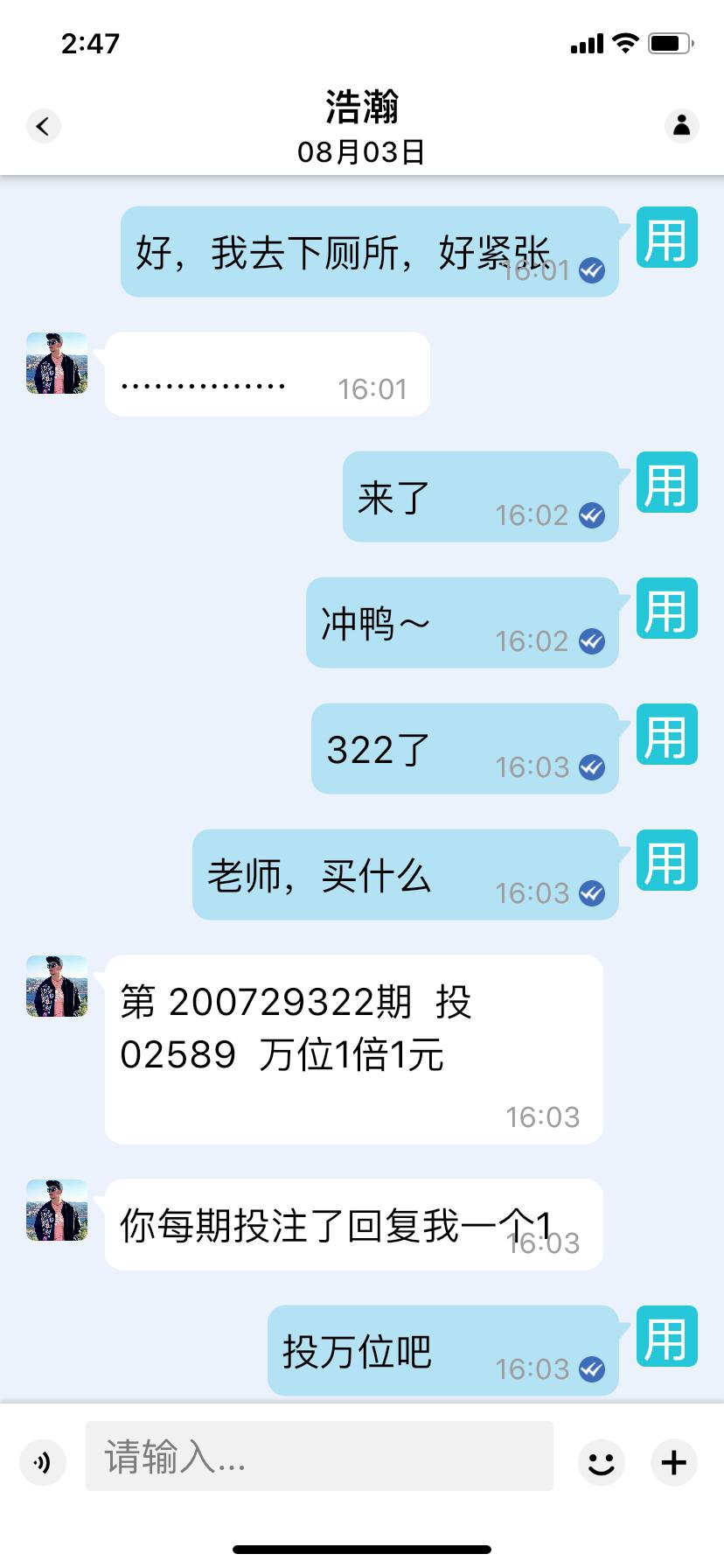Screen dimensions: 724x1568
Task: Tap the 用 icon next to 投万位吧
Action: tap(666, 1336)
